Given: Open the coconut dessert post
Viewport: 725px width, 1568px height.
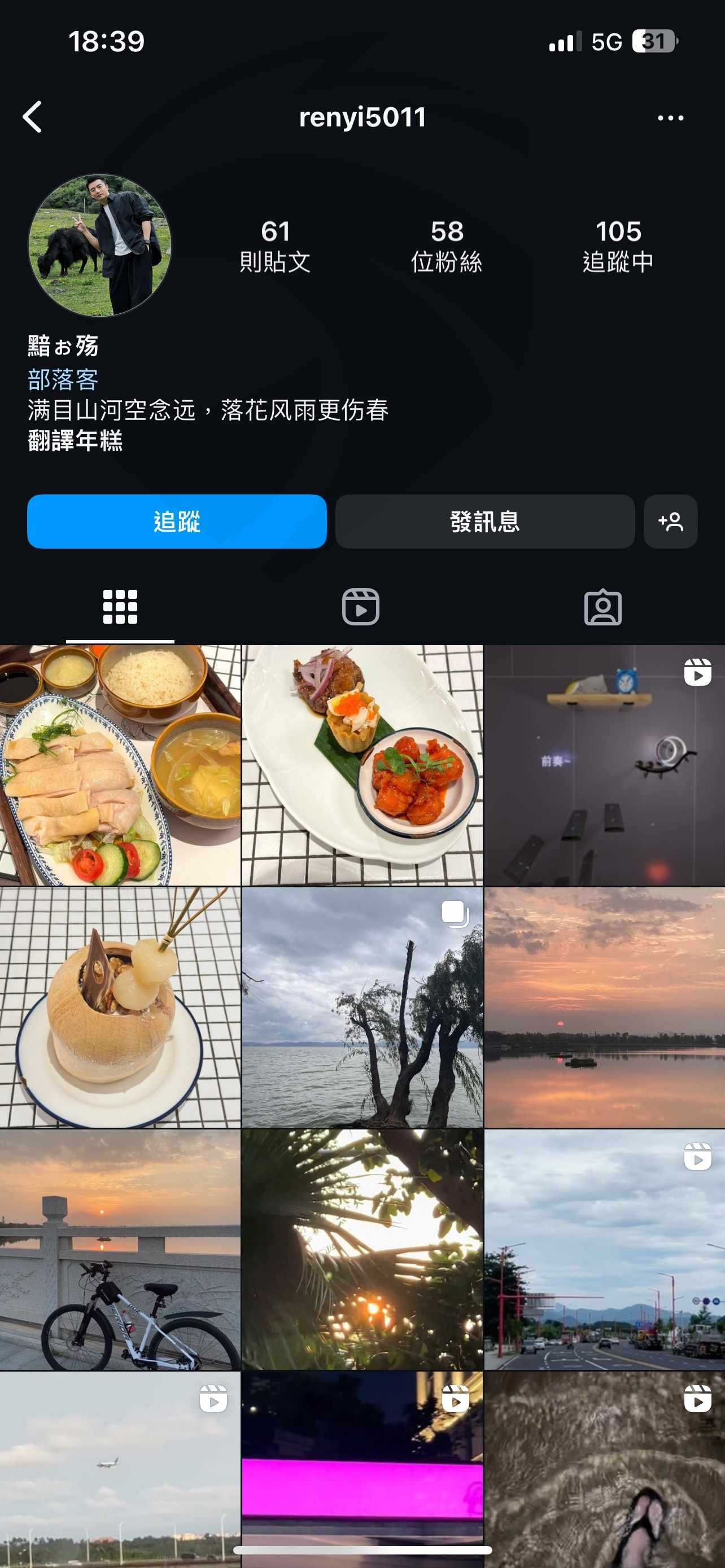Looking at the screenshot, I should click(x=120, y=1008).
